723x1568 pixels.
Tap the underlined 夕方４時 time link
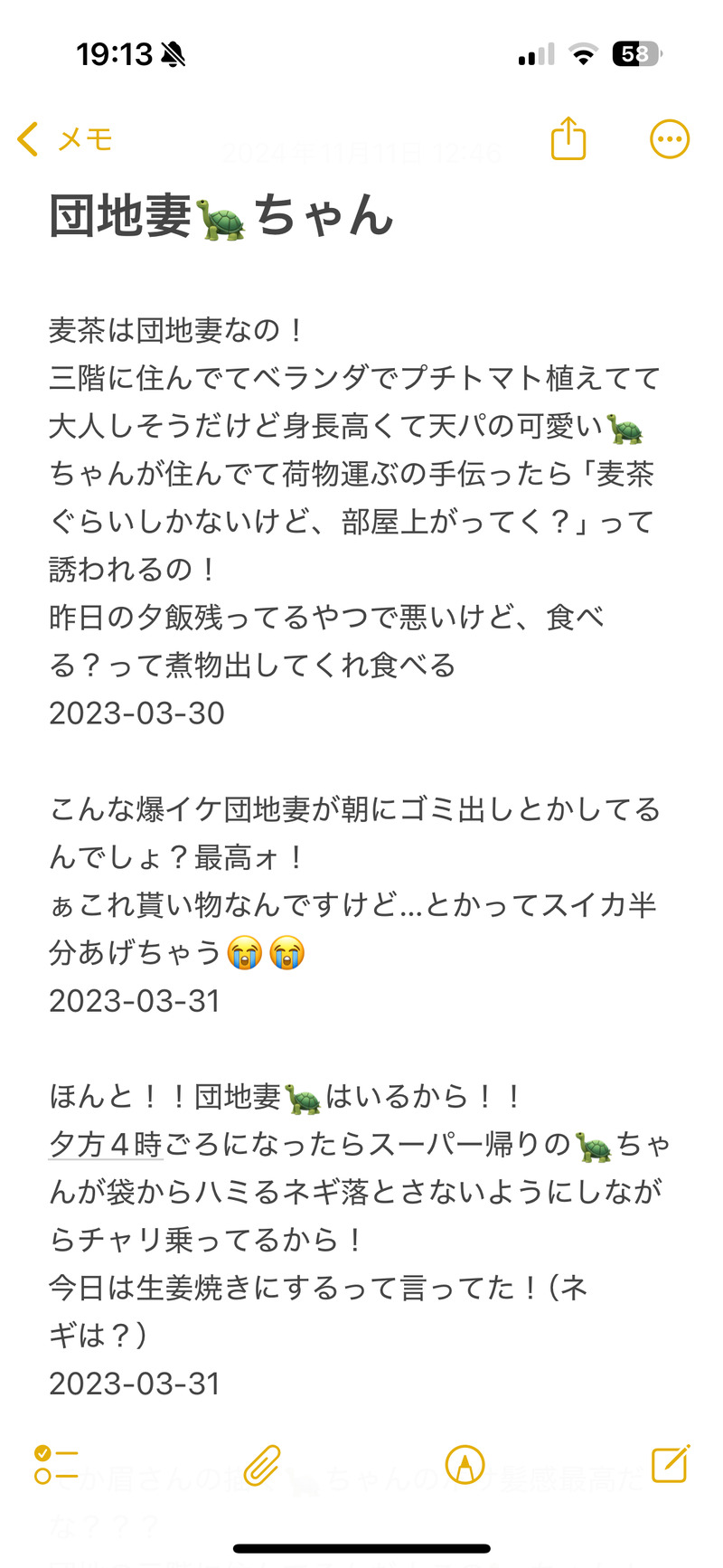[106, 1144]
